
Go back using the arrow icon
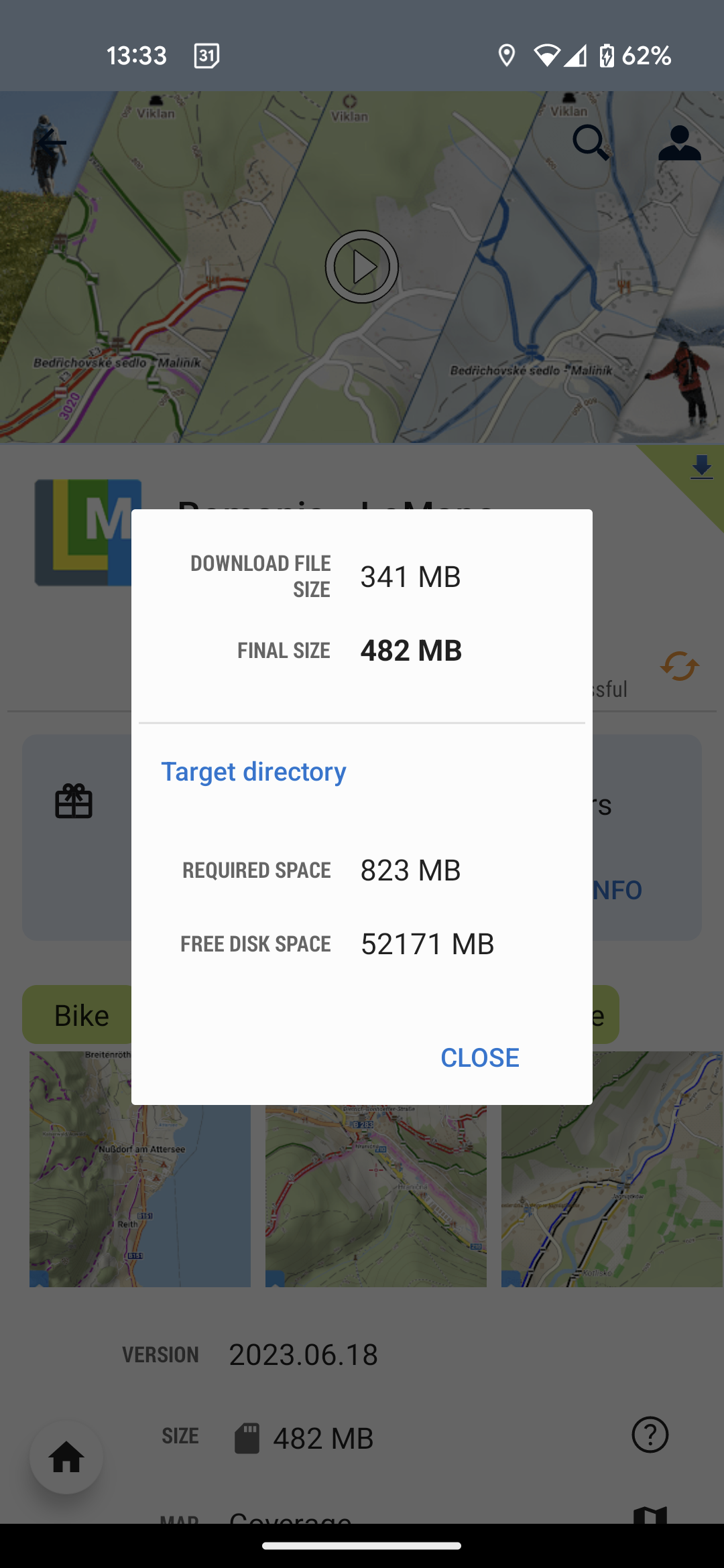51,142
